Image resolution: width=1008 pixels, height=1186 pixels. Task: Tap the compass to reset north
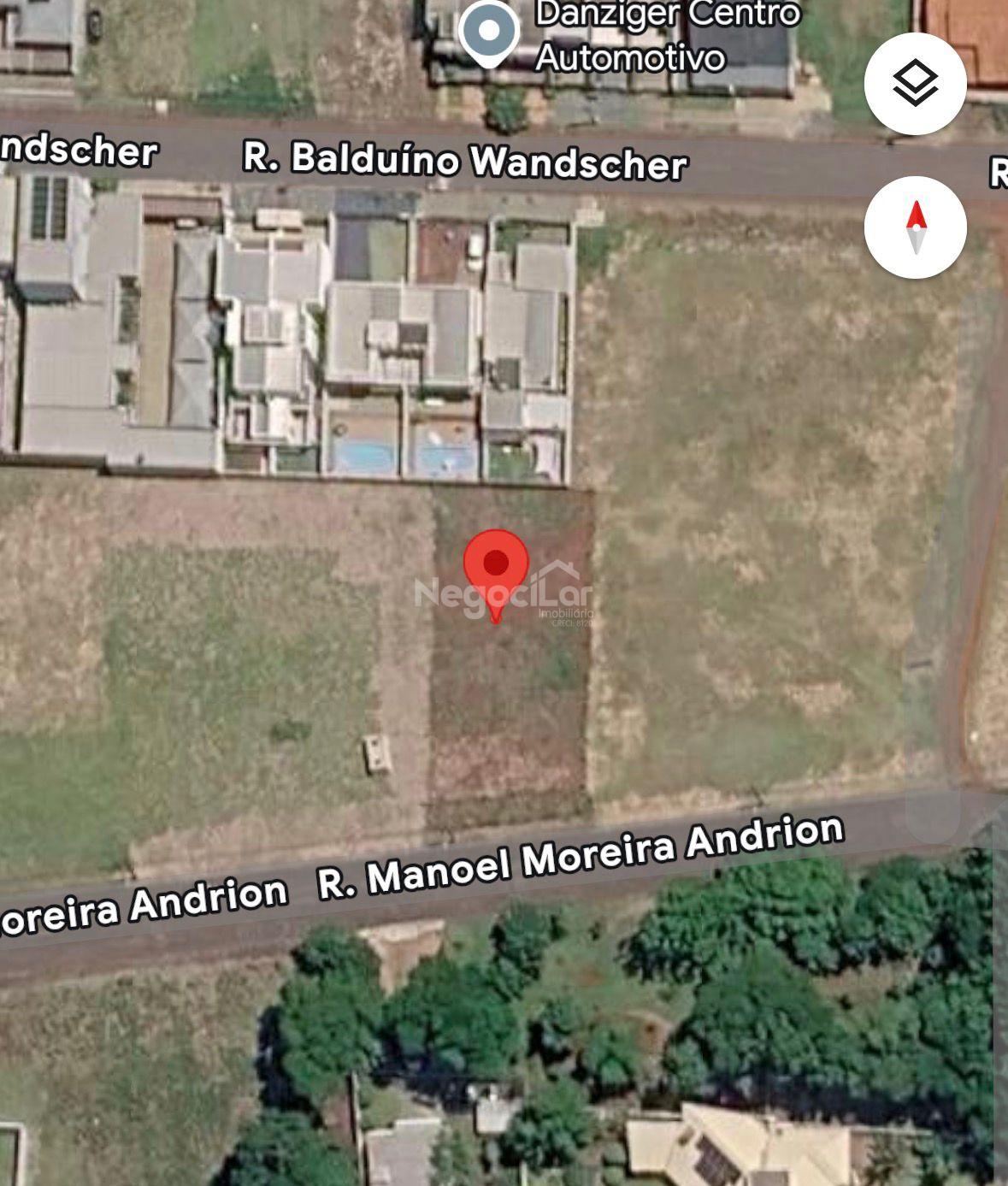point(915,227)
